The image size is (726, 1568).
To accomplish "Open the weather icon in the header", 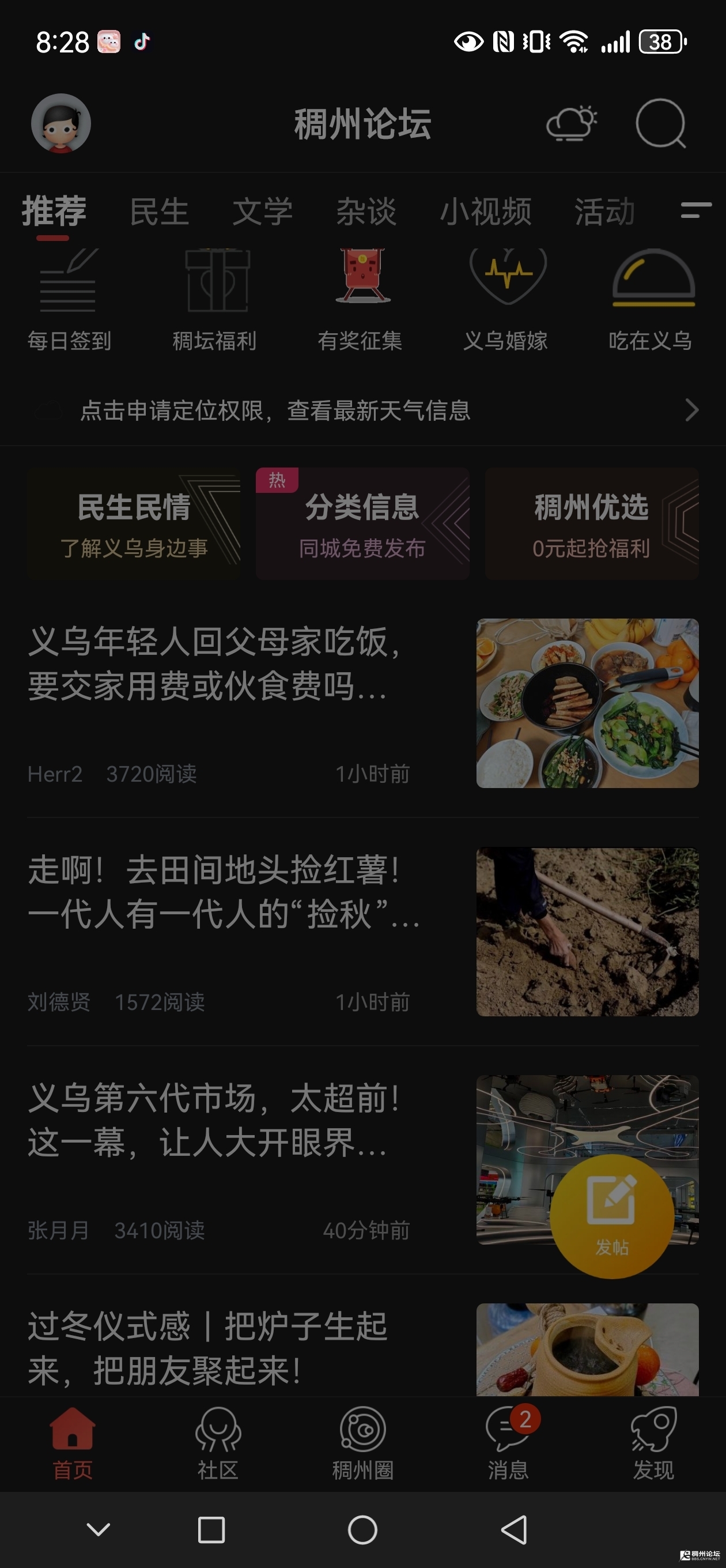I will [x=572, y=123].
